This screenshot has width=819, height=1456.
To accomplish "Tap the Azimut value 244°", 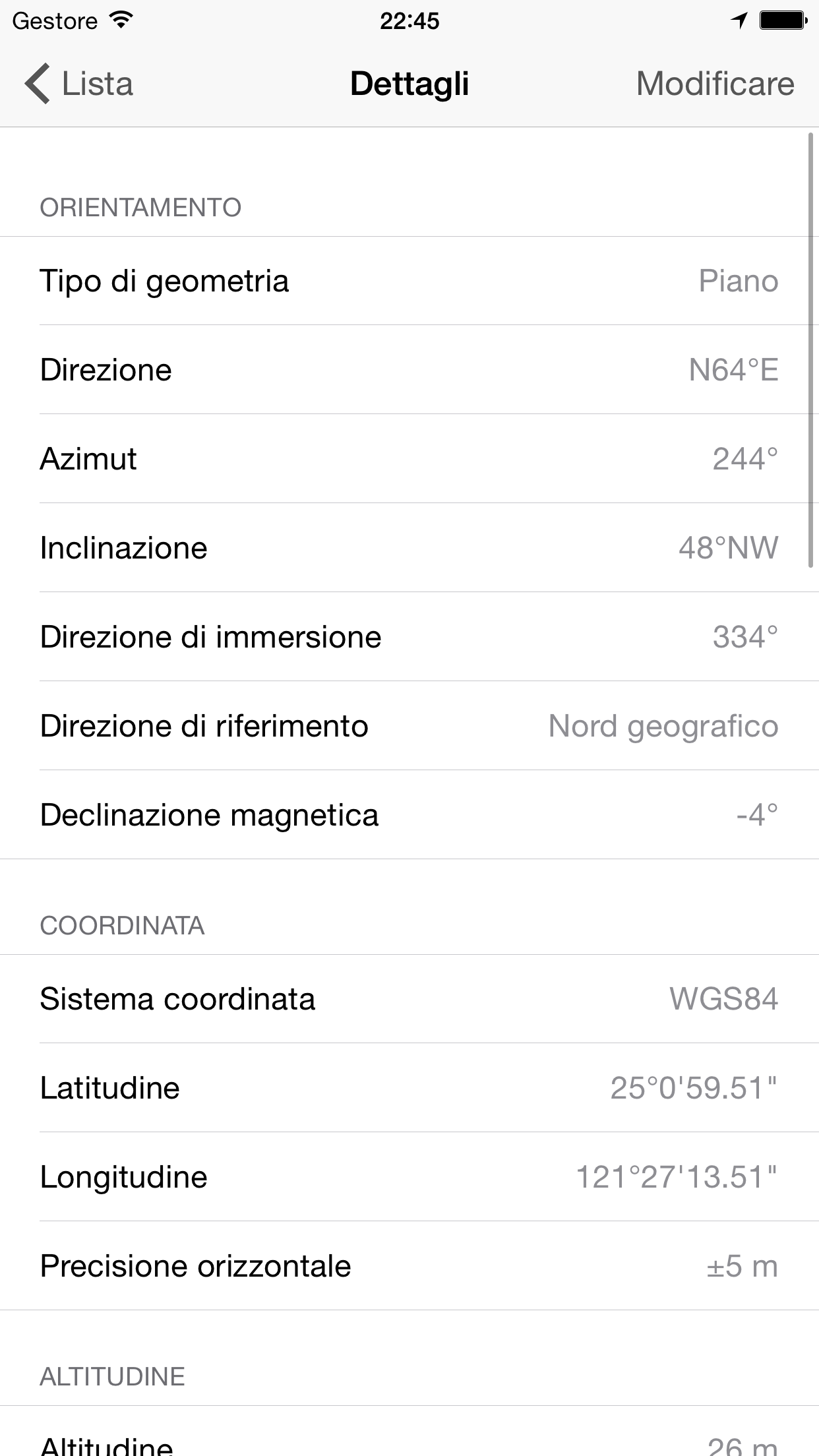I will [x=746, y=458].
